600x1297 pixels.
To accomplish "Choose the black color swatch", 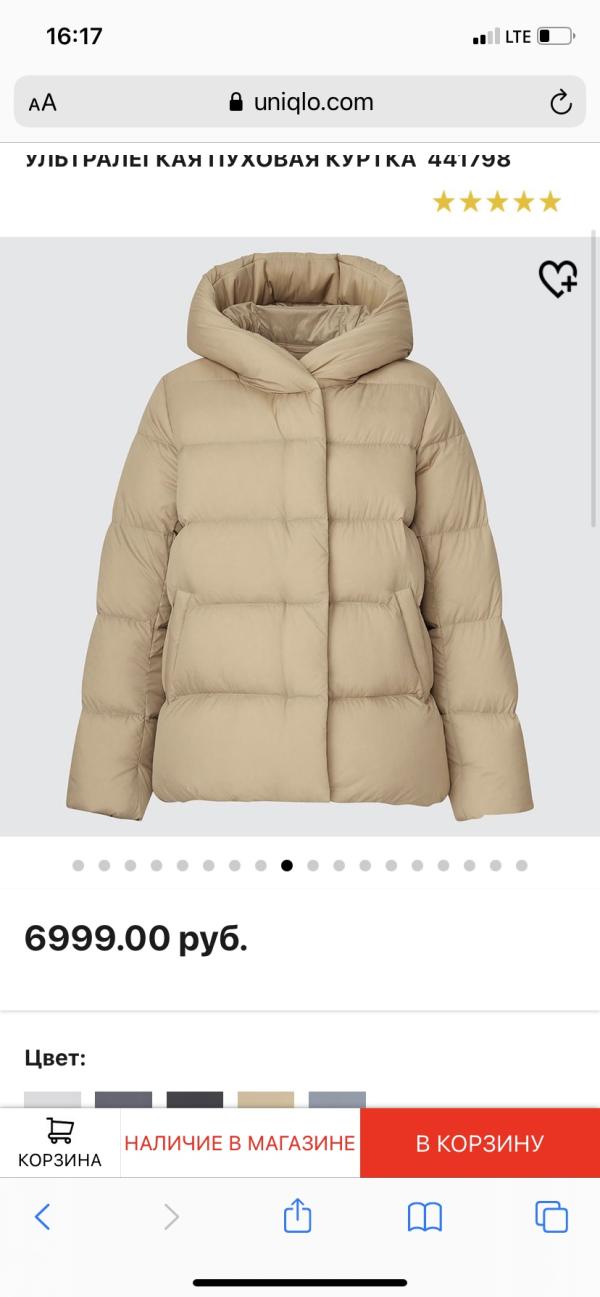I will click(195, 1099).
